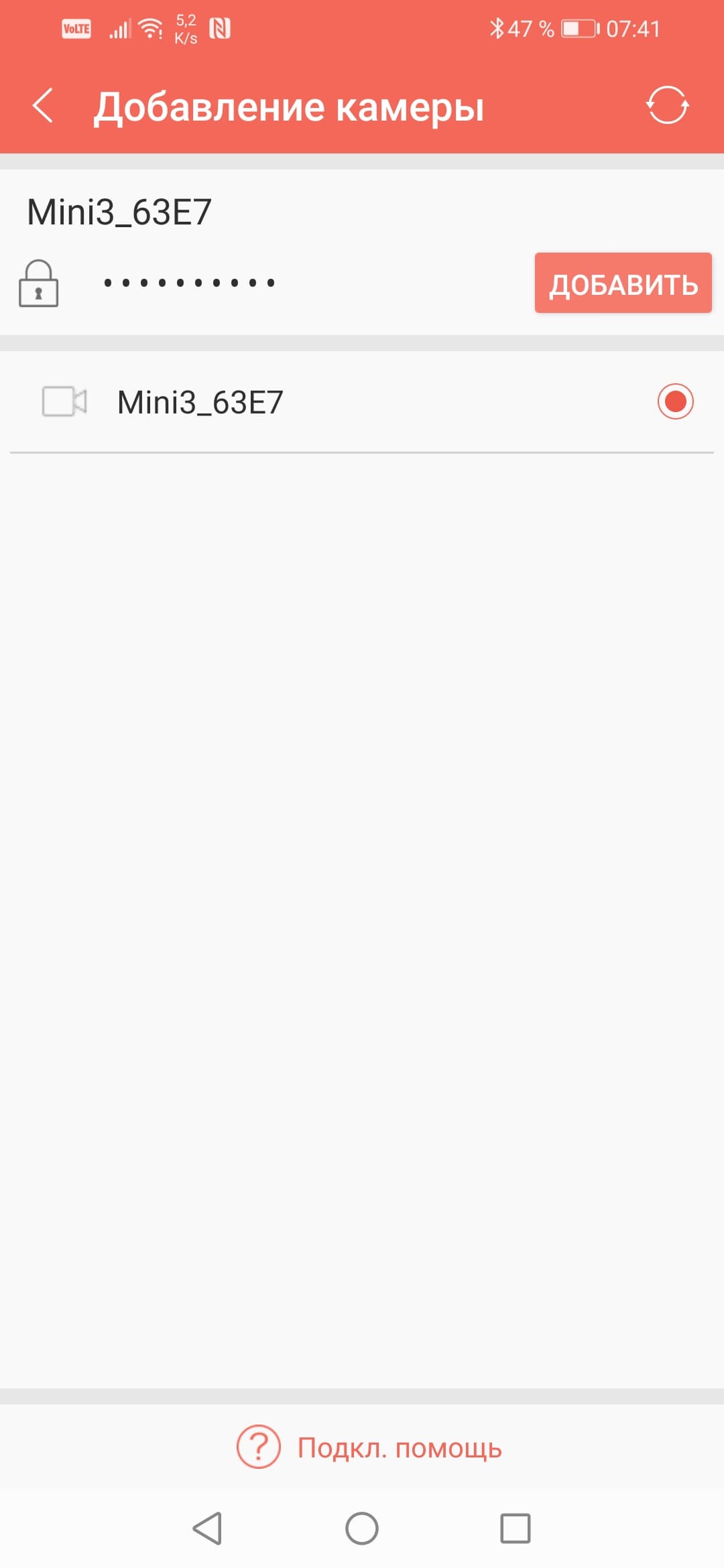Open the recent apps overview

point(515,1528)
